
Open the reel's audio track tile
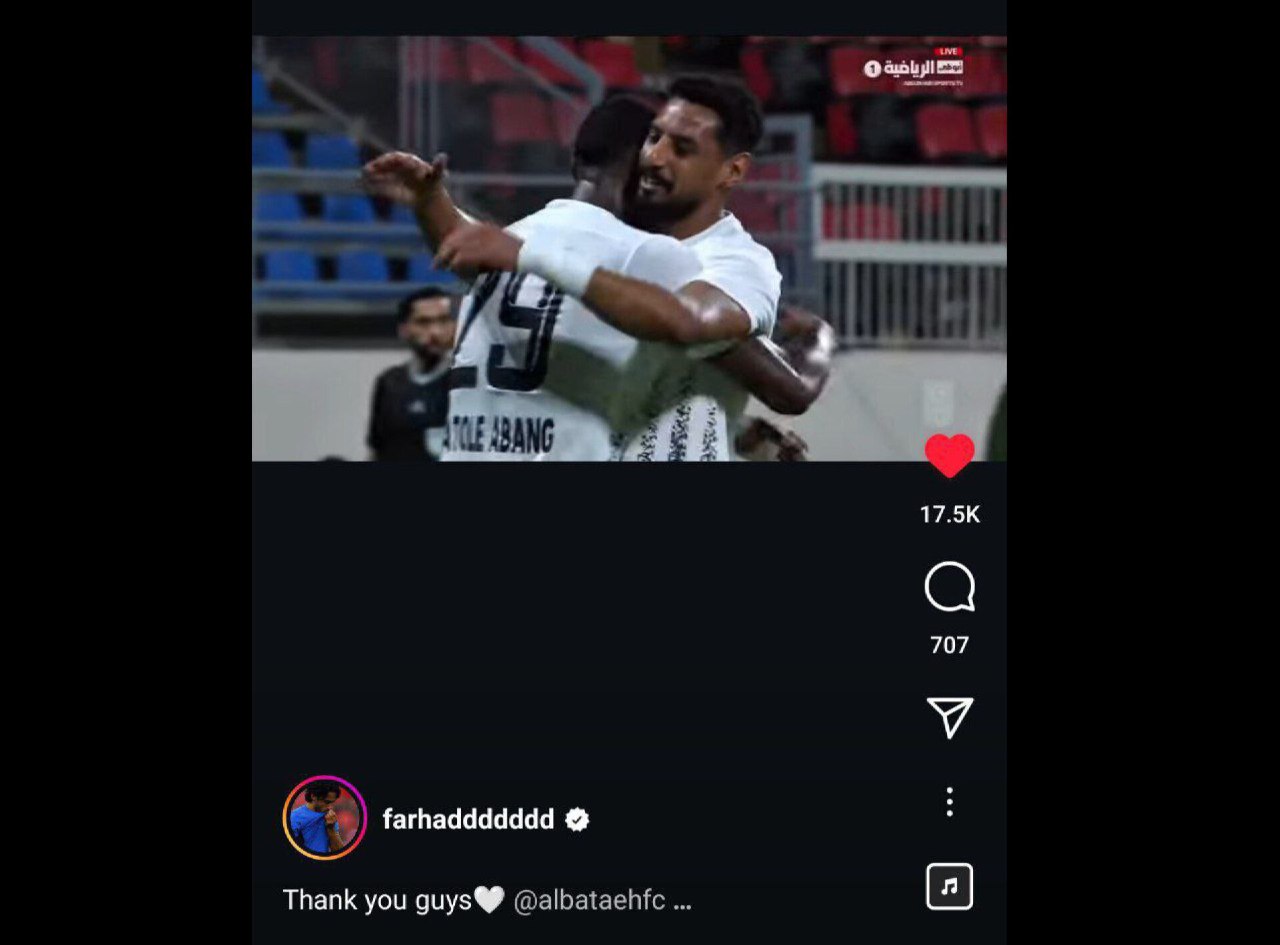(x=949, y=887)
